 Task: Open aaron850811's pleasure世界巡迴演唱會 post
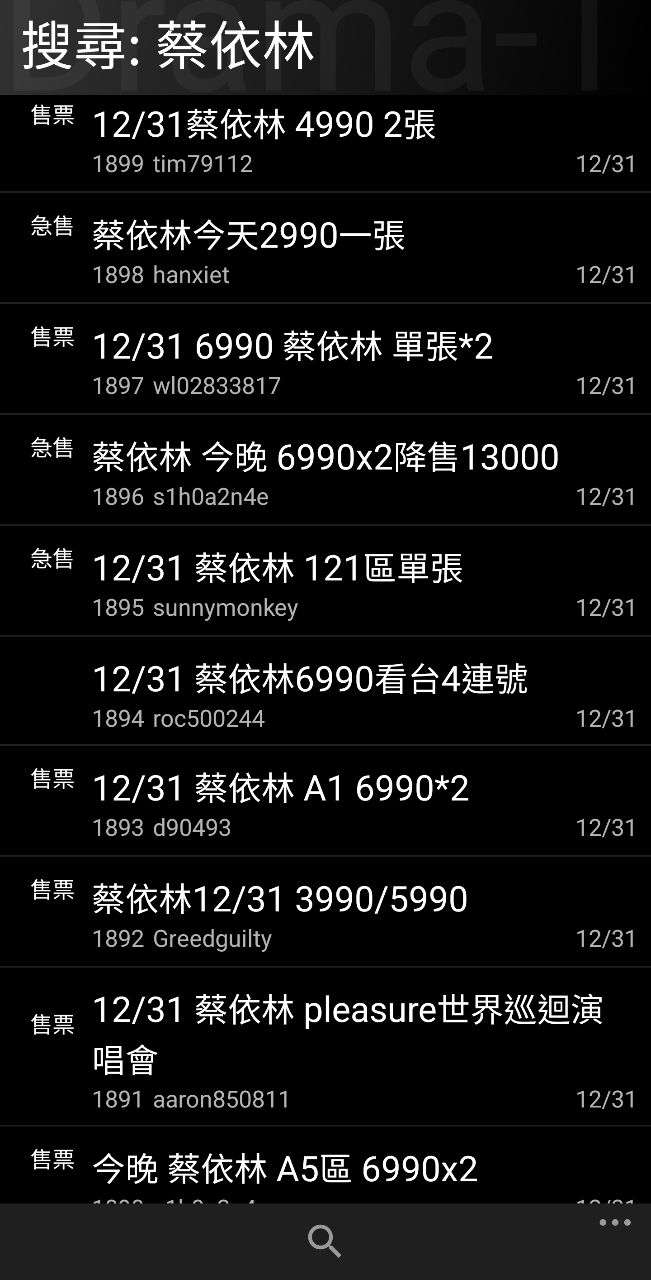pyautogui.click(x=325, y=1050)
